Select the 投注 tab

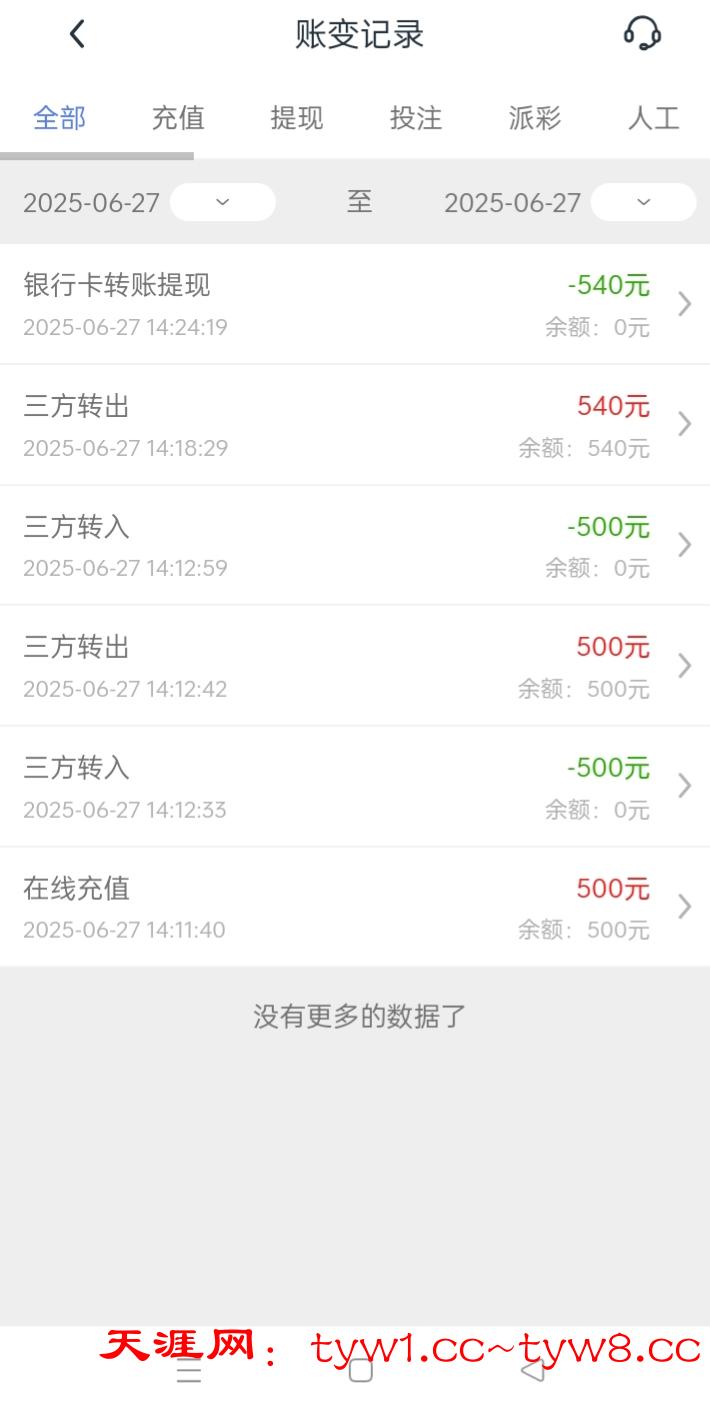click(x=416, y=118)
